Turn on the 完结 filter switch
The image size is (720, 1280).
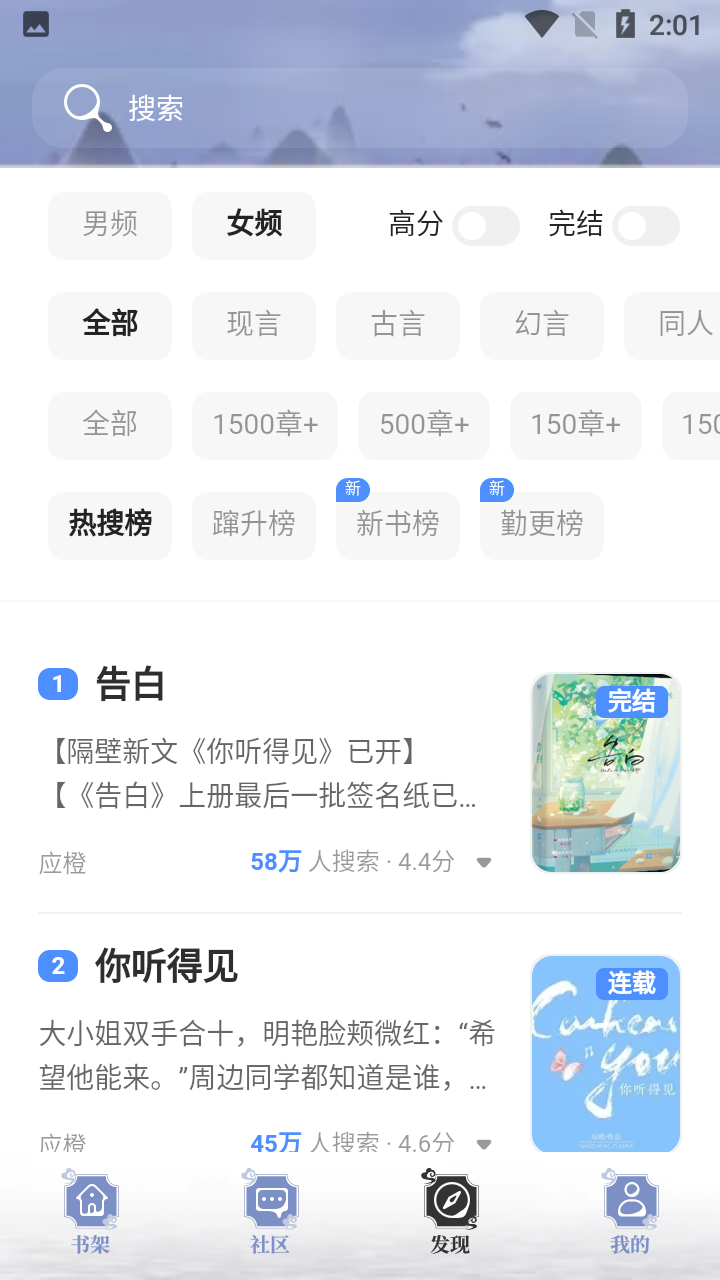pos(646,226)
